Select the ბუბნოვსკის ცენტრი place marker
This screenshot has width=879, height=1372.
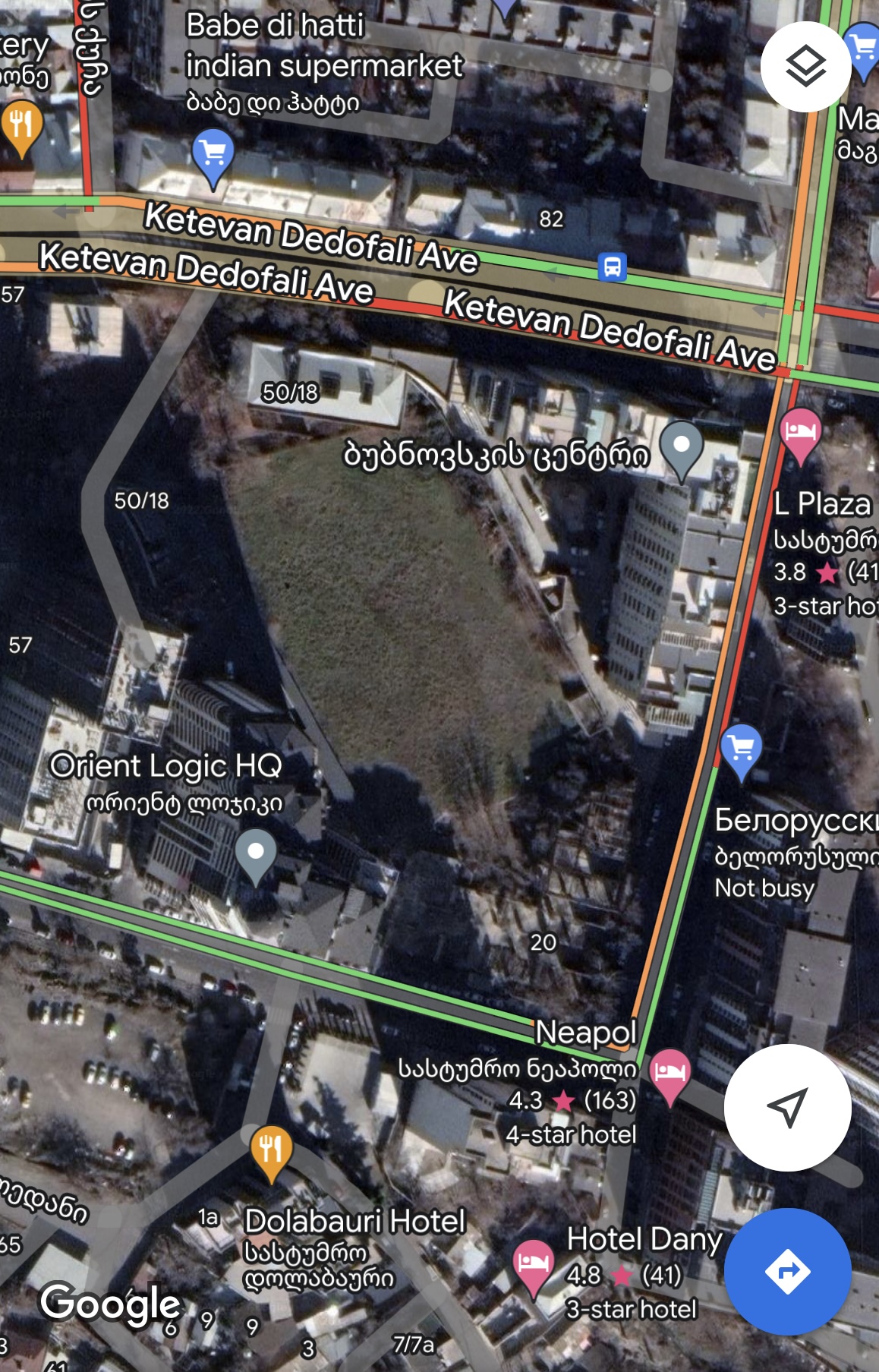(x=682, y=446)
